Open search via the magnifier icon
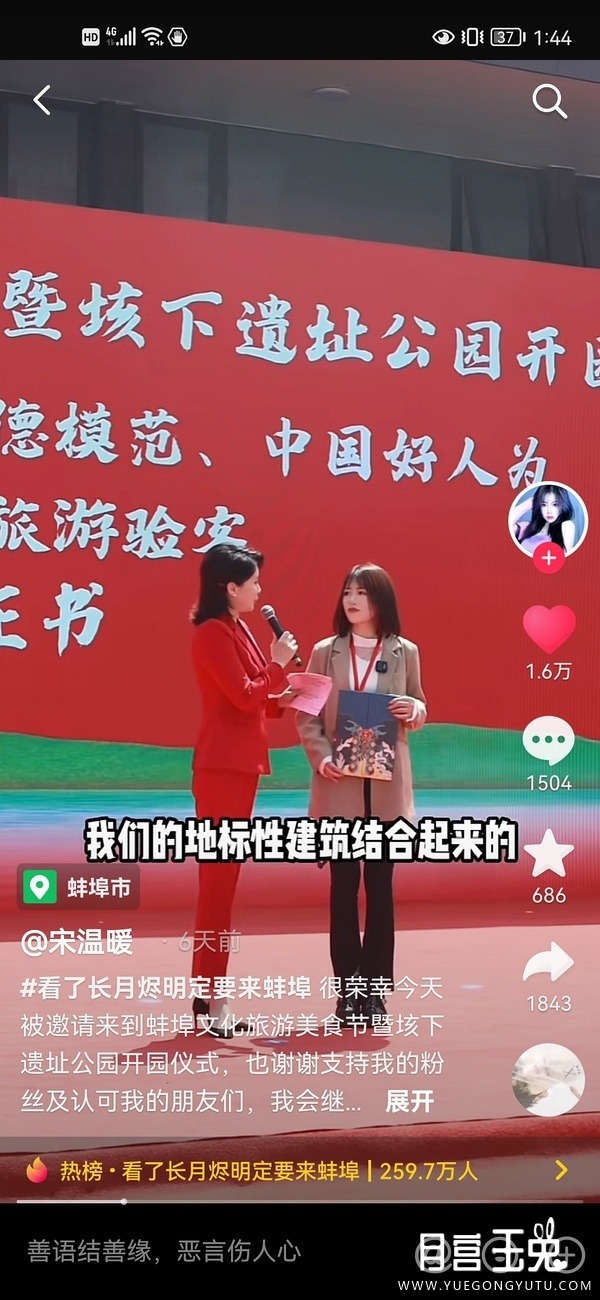This screenshot has width=600, height=1300. click(x=549, y=101)
